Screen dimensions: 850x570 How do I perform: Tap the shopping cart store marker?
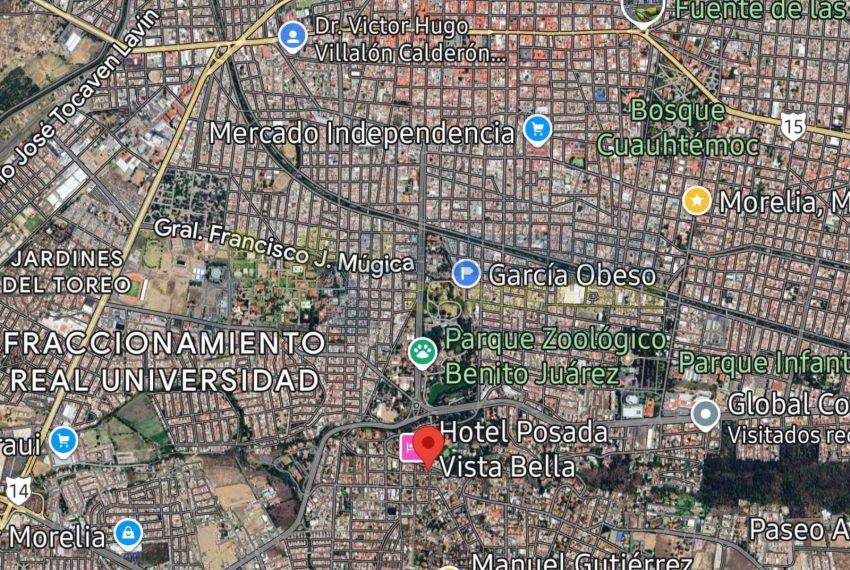[63, 441]
